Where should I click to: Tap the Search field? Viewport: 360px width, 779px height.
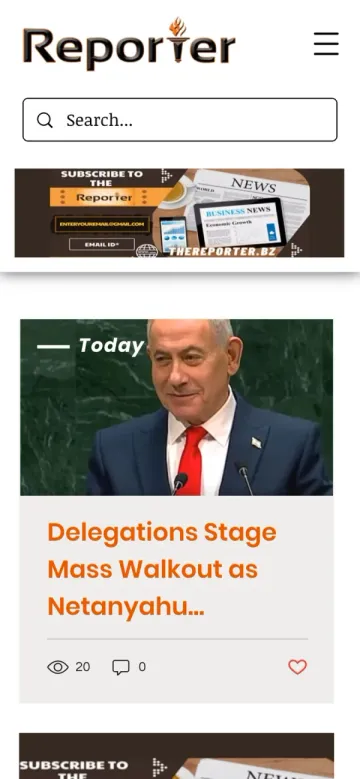180,120
